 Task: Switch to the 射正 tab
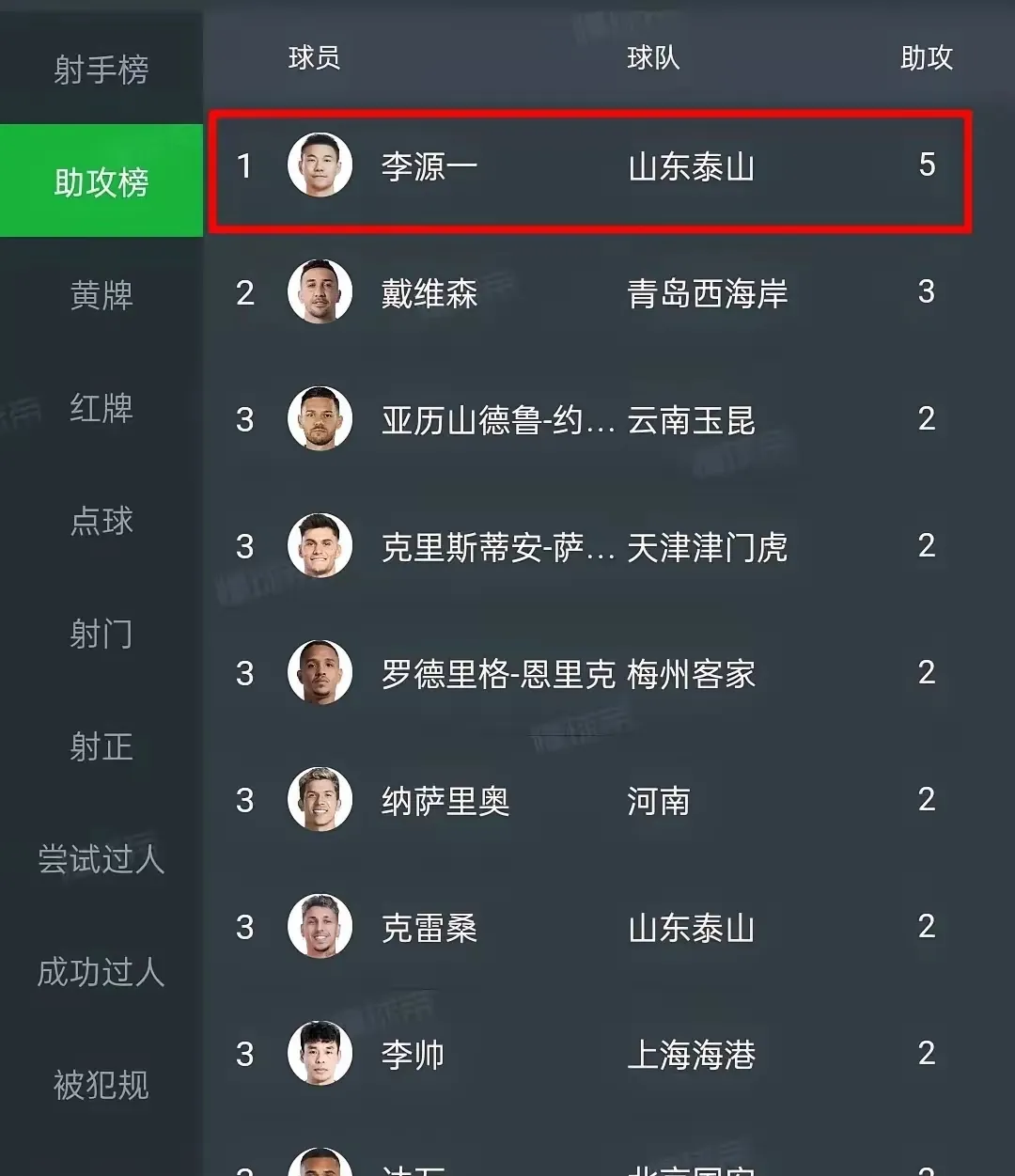(x=101, y=747)
